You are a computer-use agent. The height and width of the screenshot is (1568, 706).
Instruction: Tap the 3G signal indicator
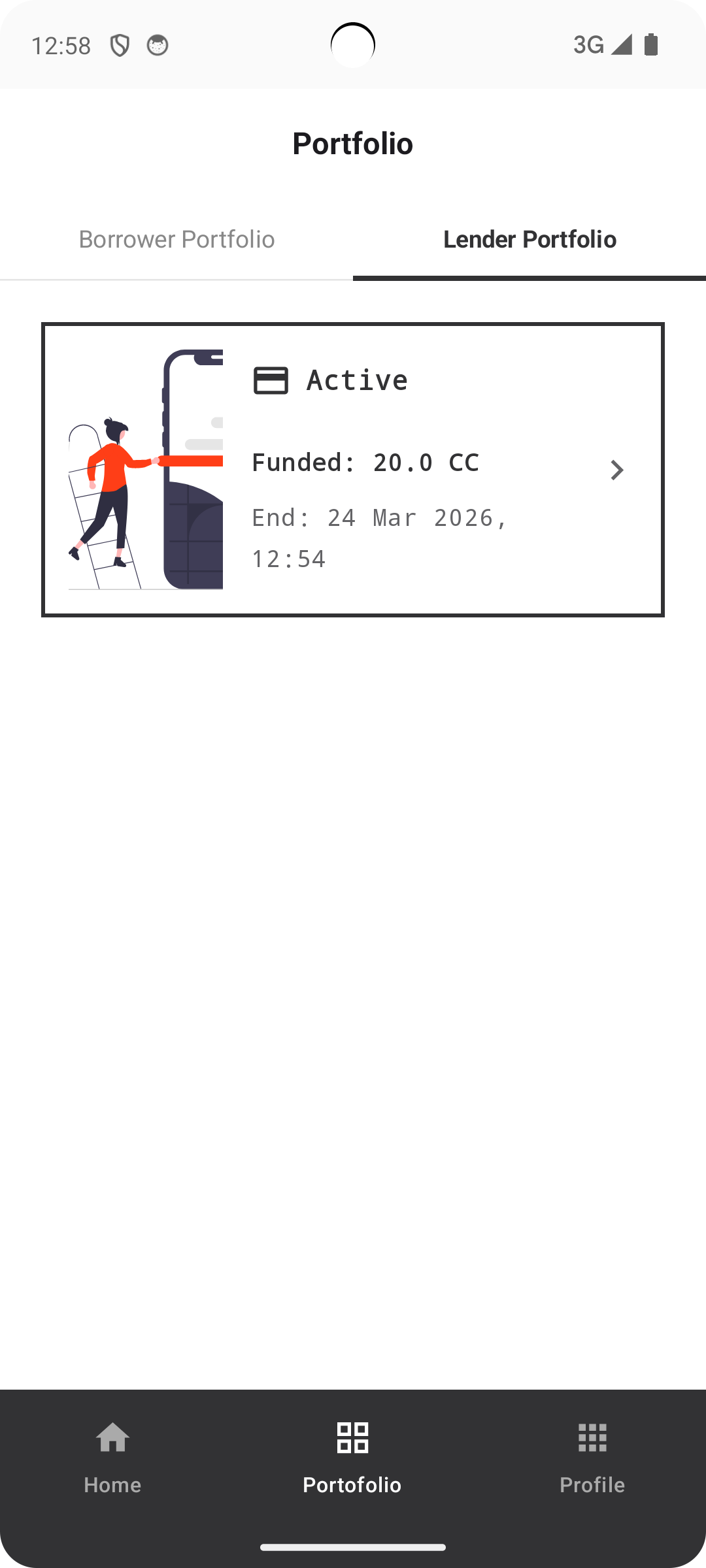tap(589, 45)
